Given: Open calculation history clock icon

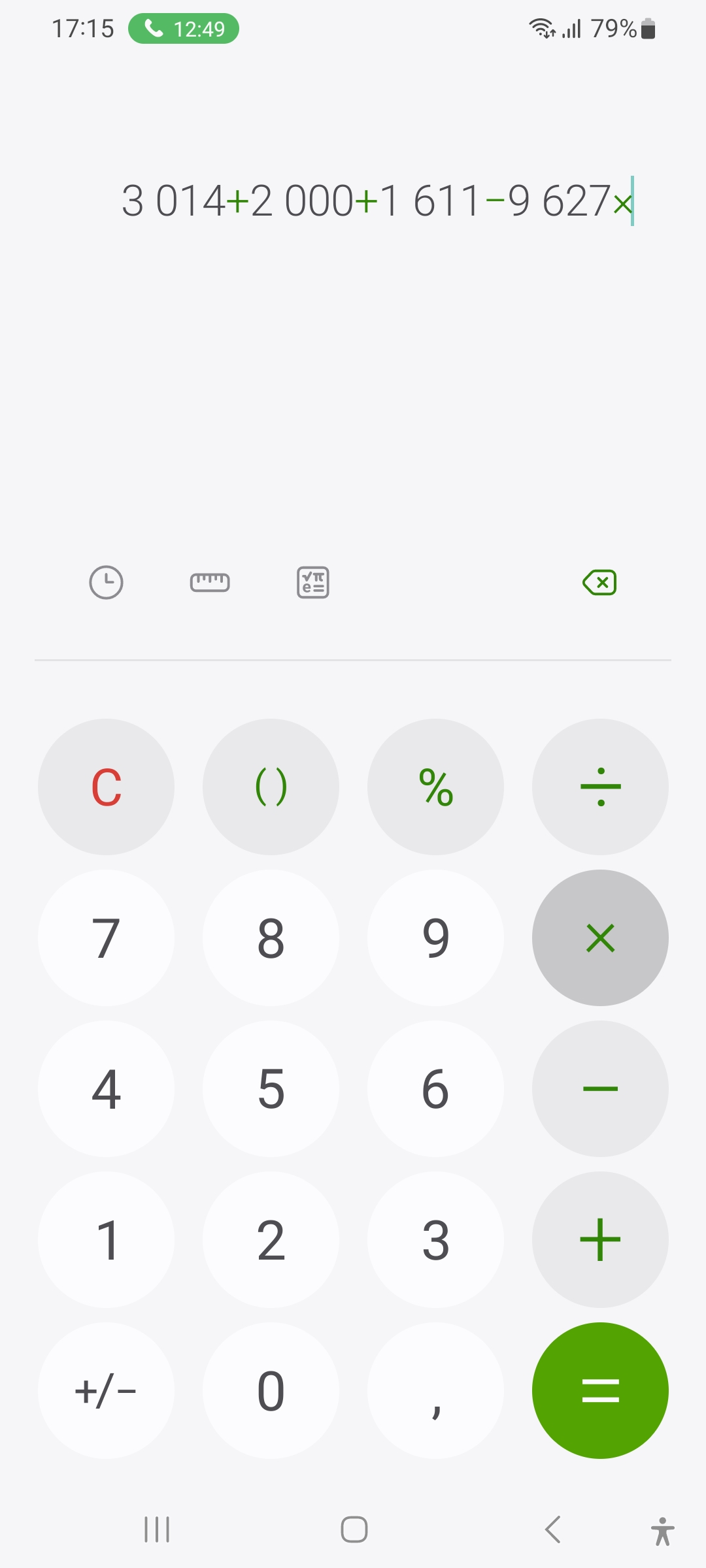Looking at the screenshot, I should tap(106, 582).
